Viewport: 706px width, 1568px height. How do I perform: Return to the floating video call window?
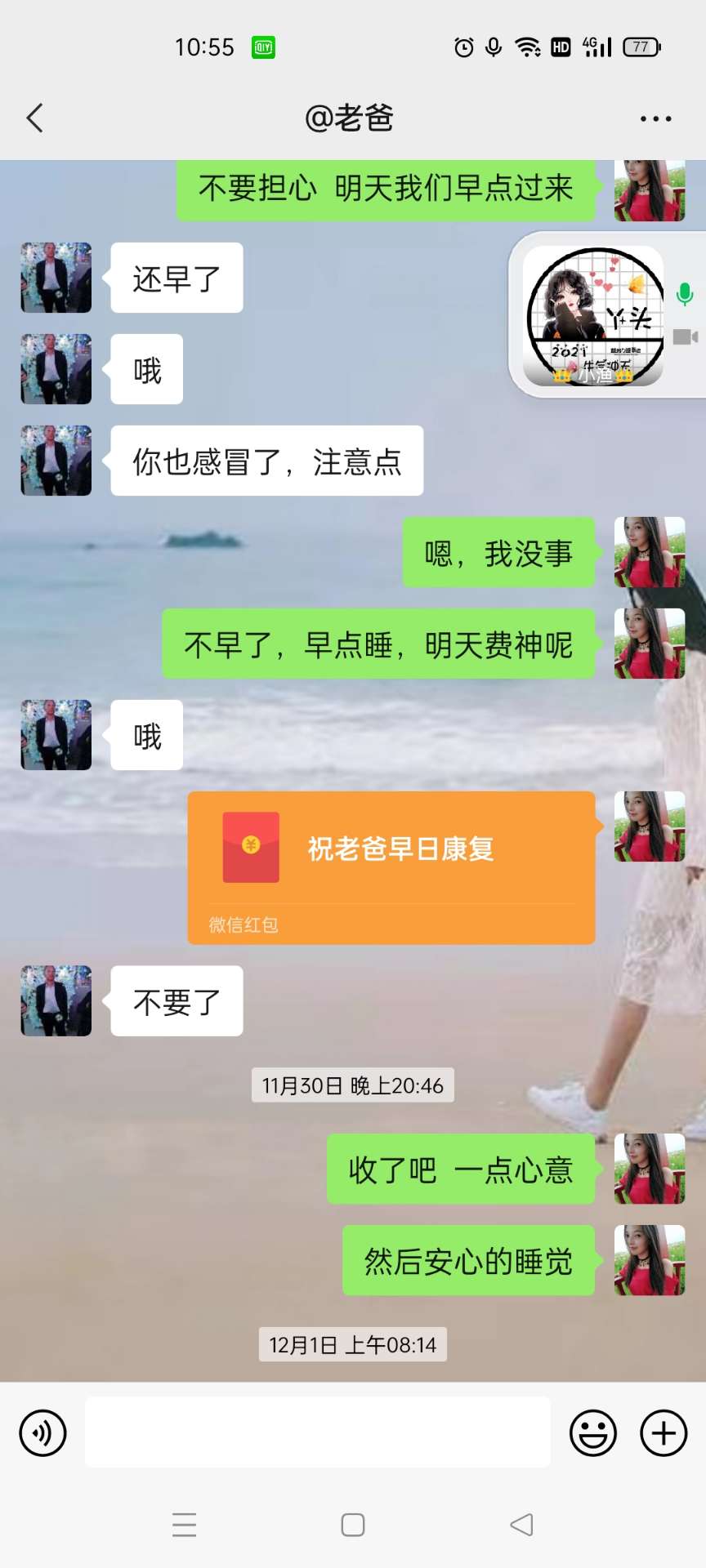pyautogui.click(x=594, y=316)
